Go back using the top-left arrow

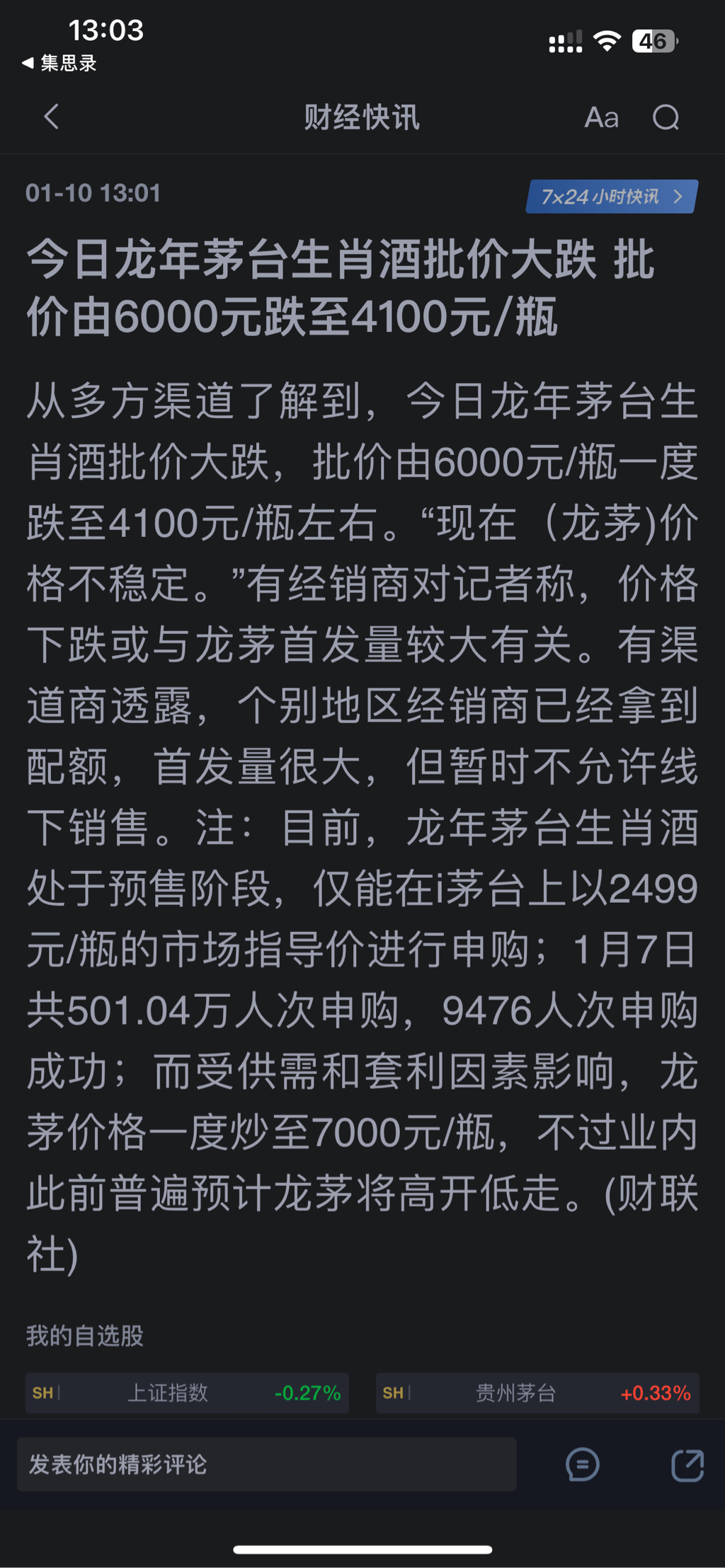[51, 117]
